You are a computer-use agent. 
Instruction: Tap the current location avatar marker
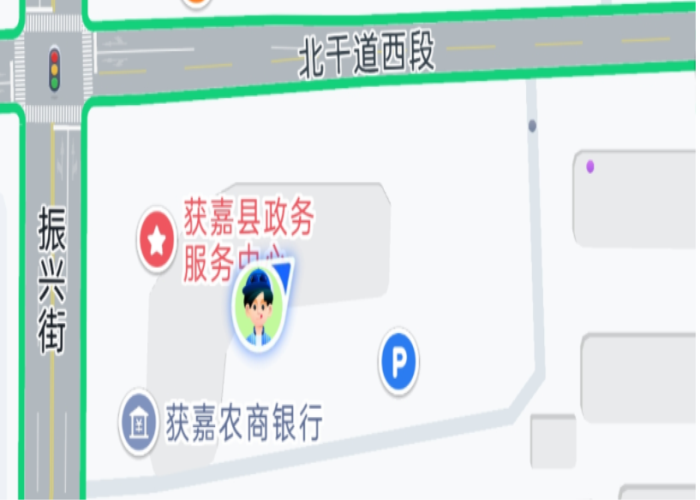pyautogui.click(x=259, y=307)
